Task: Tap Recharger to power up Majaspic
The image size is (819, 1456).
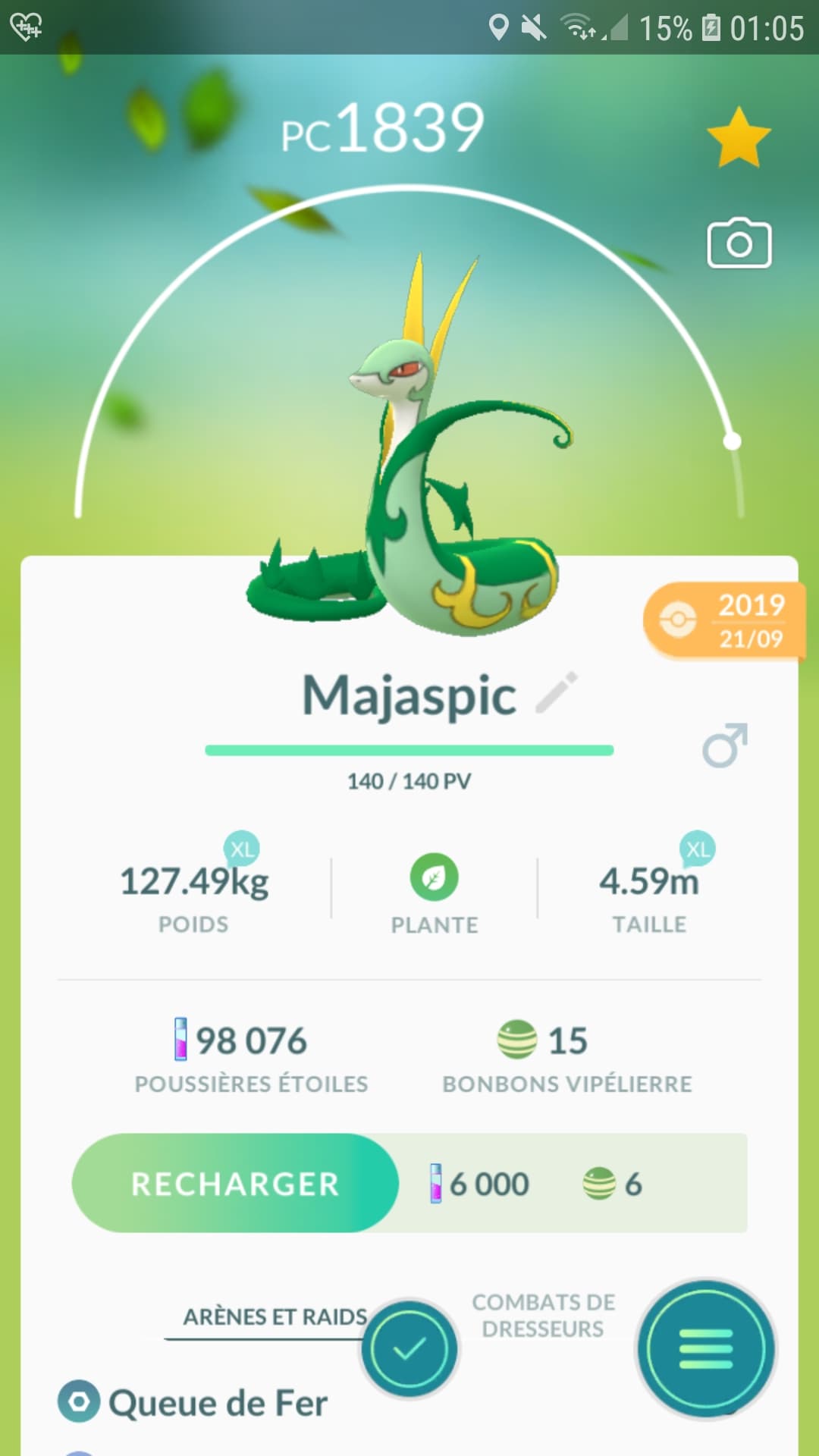Action: coord(235,1184)
